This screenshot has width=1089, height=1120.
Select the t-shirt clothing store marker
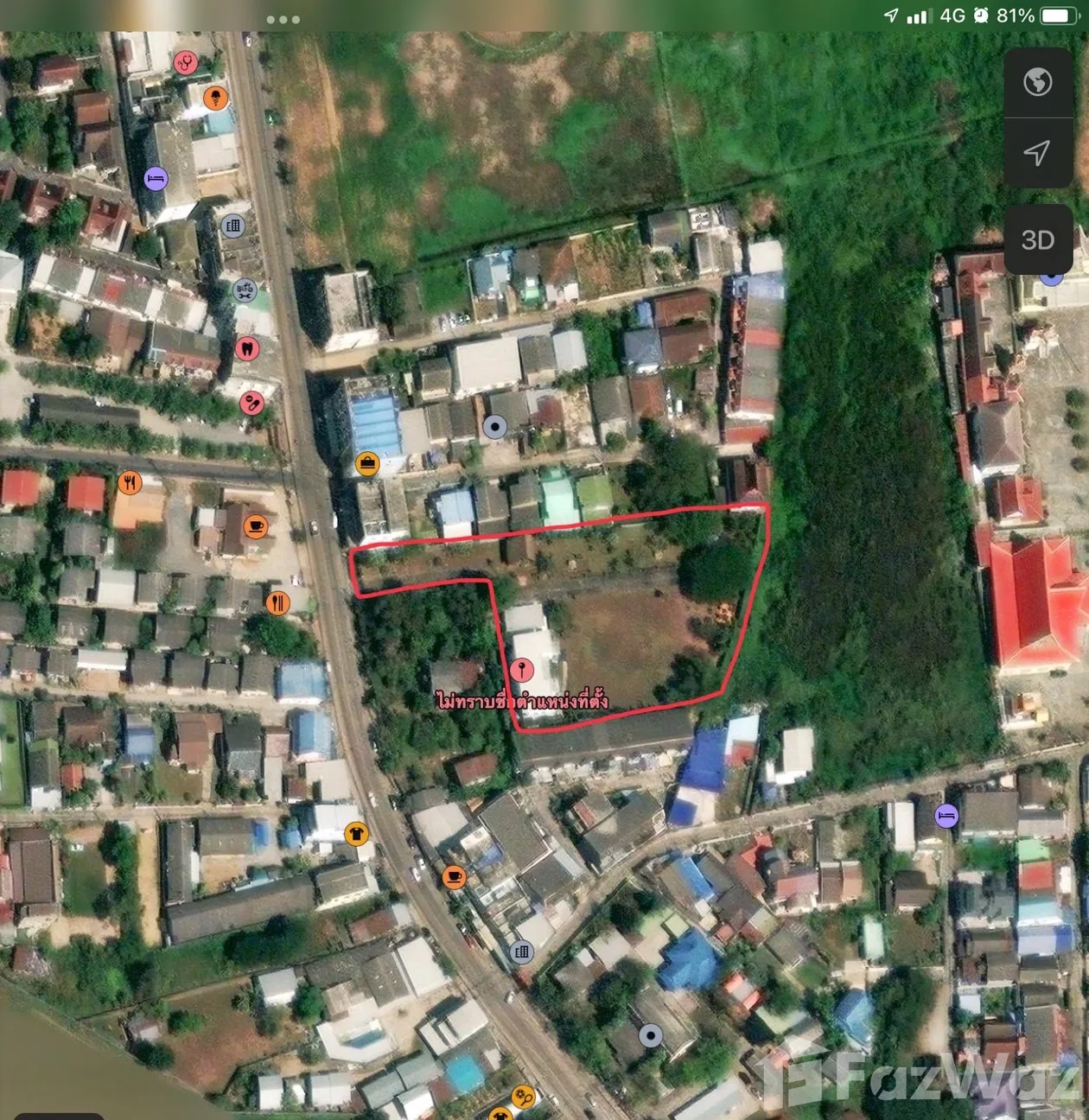(x=355, y=834)
